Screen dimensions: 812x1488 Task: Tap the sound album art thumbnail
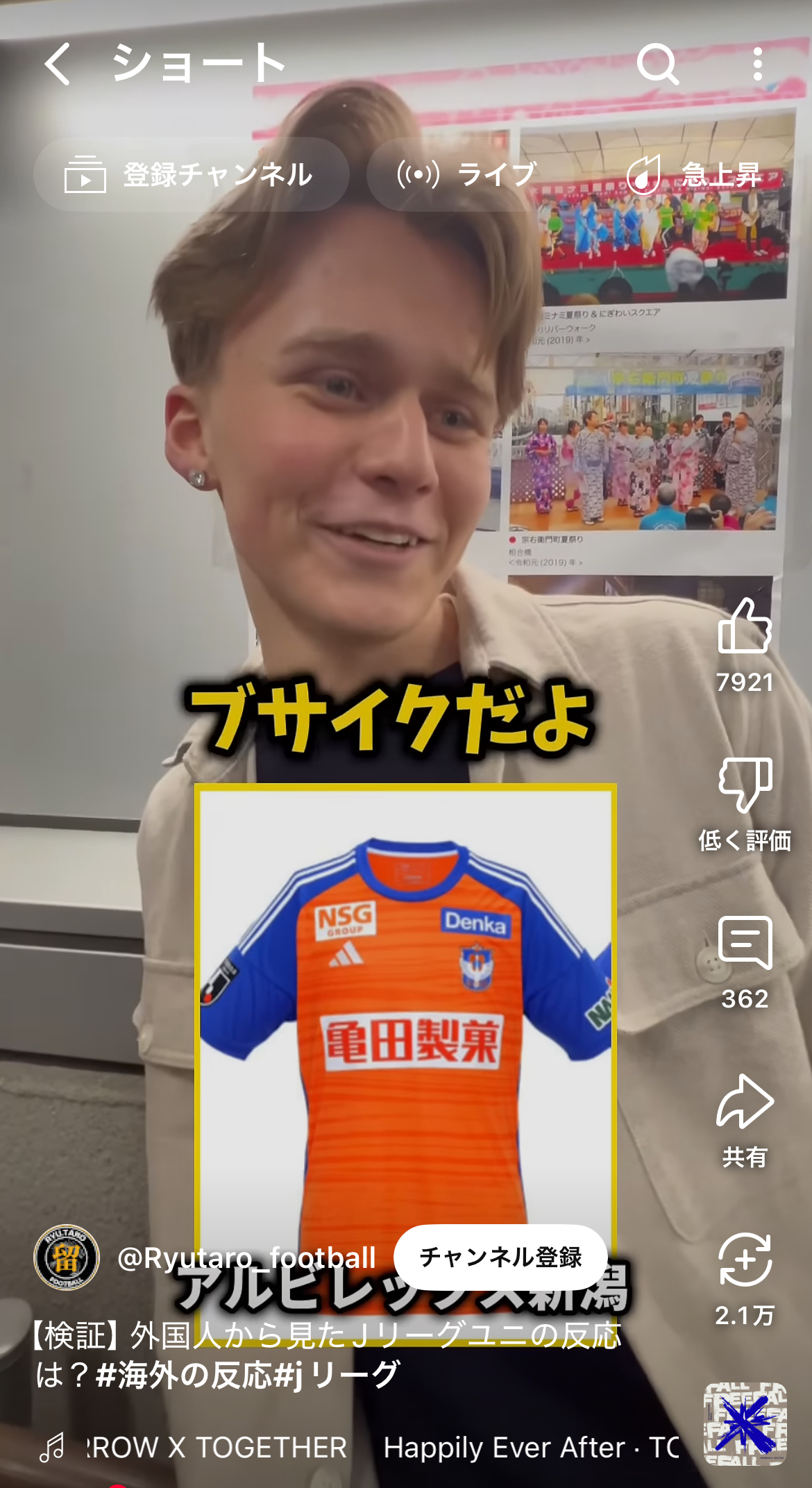click(745, 1424)
